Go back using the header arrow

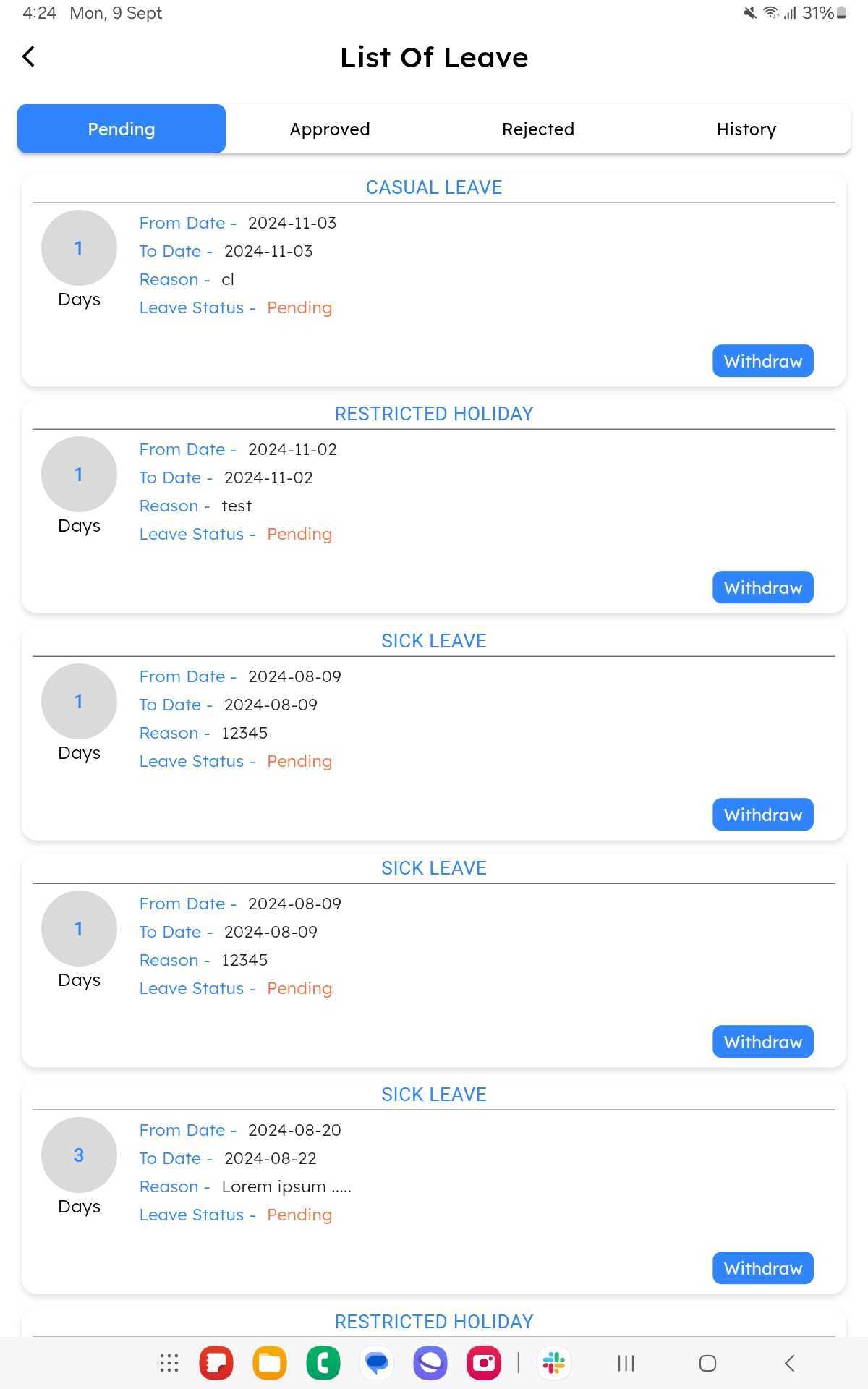(29, 56)
